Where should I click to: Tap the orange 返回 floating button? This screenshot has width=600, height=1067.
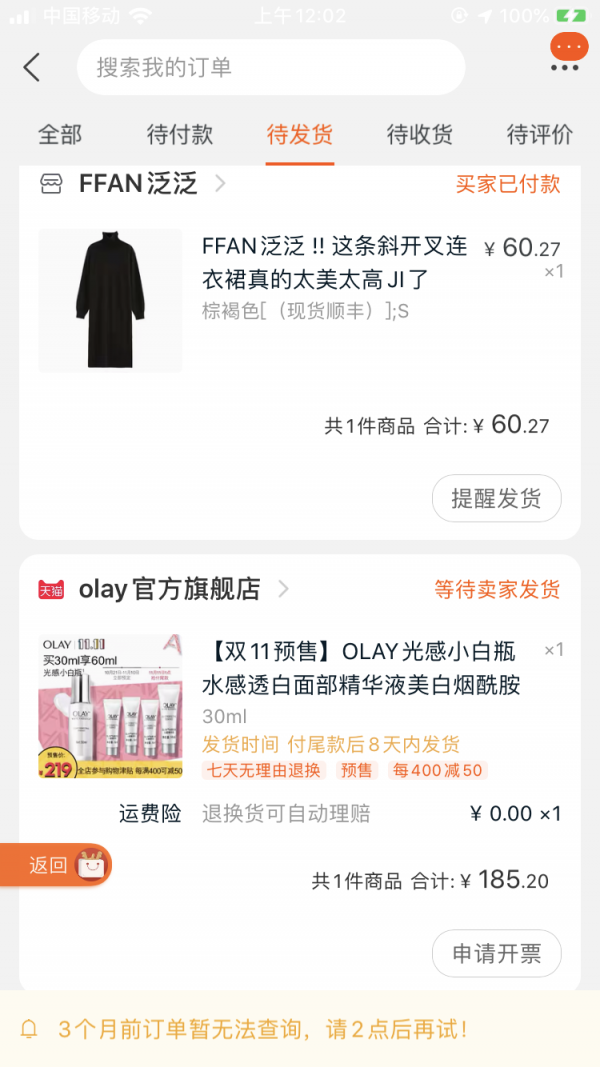click(56, 865)
